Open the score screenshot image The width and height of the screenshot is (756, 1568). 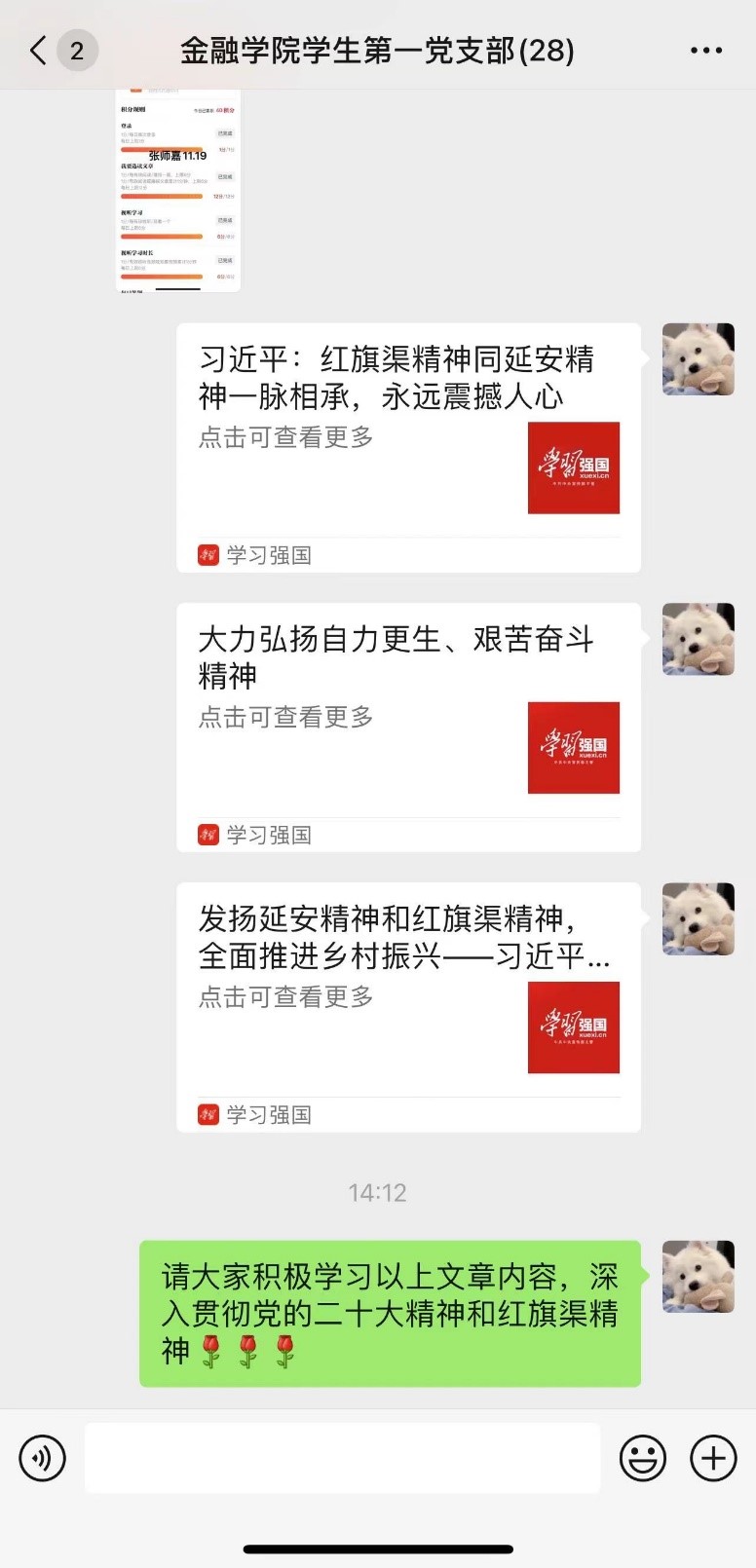177,190
